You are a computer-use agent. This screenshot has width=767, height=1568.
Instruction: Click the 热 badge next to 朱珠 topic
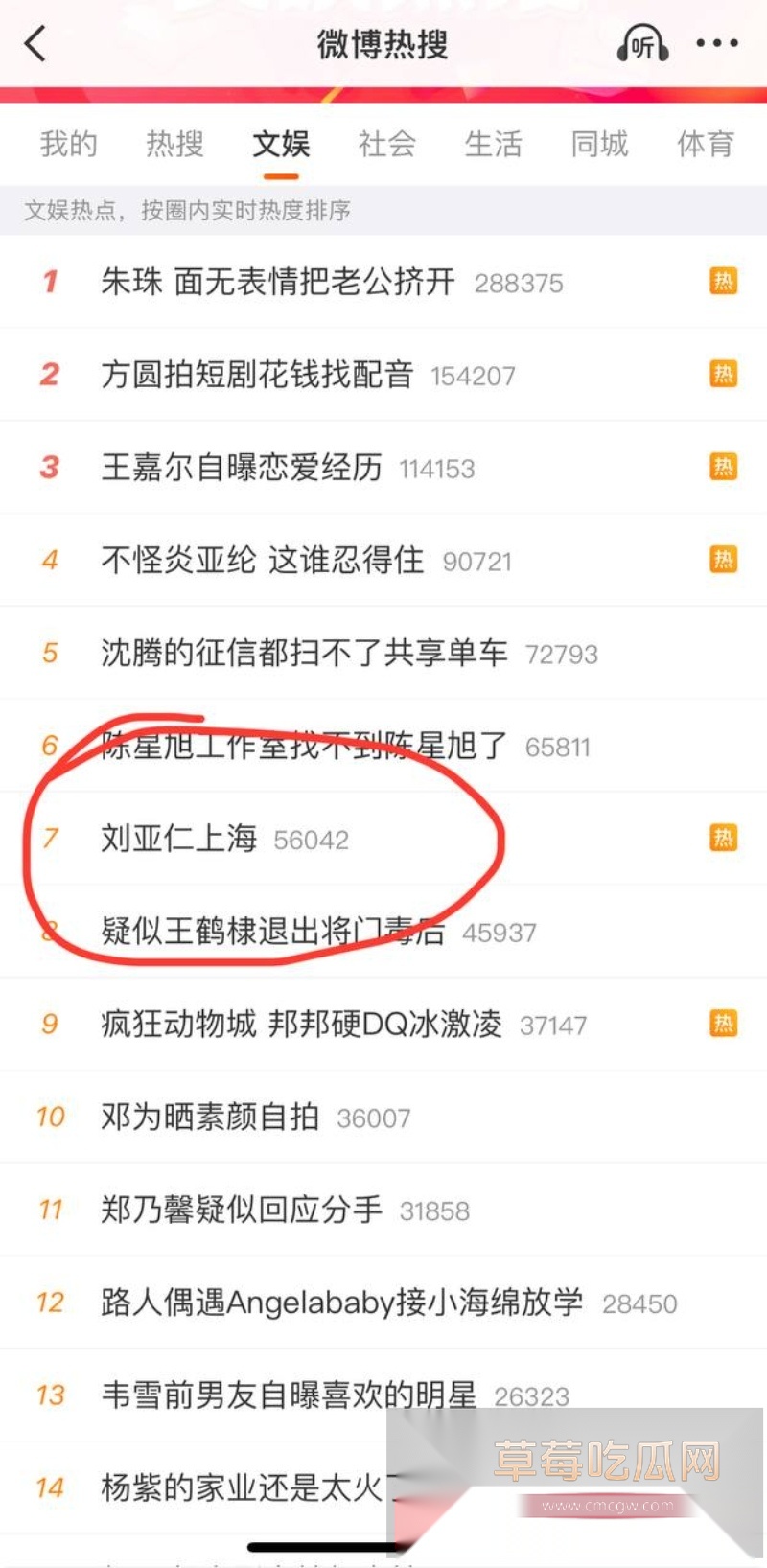pos(723,282)
